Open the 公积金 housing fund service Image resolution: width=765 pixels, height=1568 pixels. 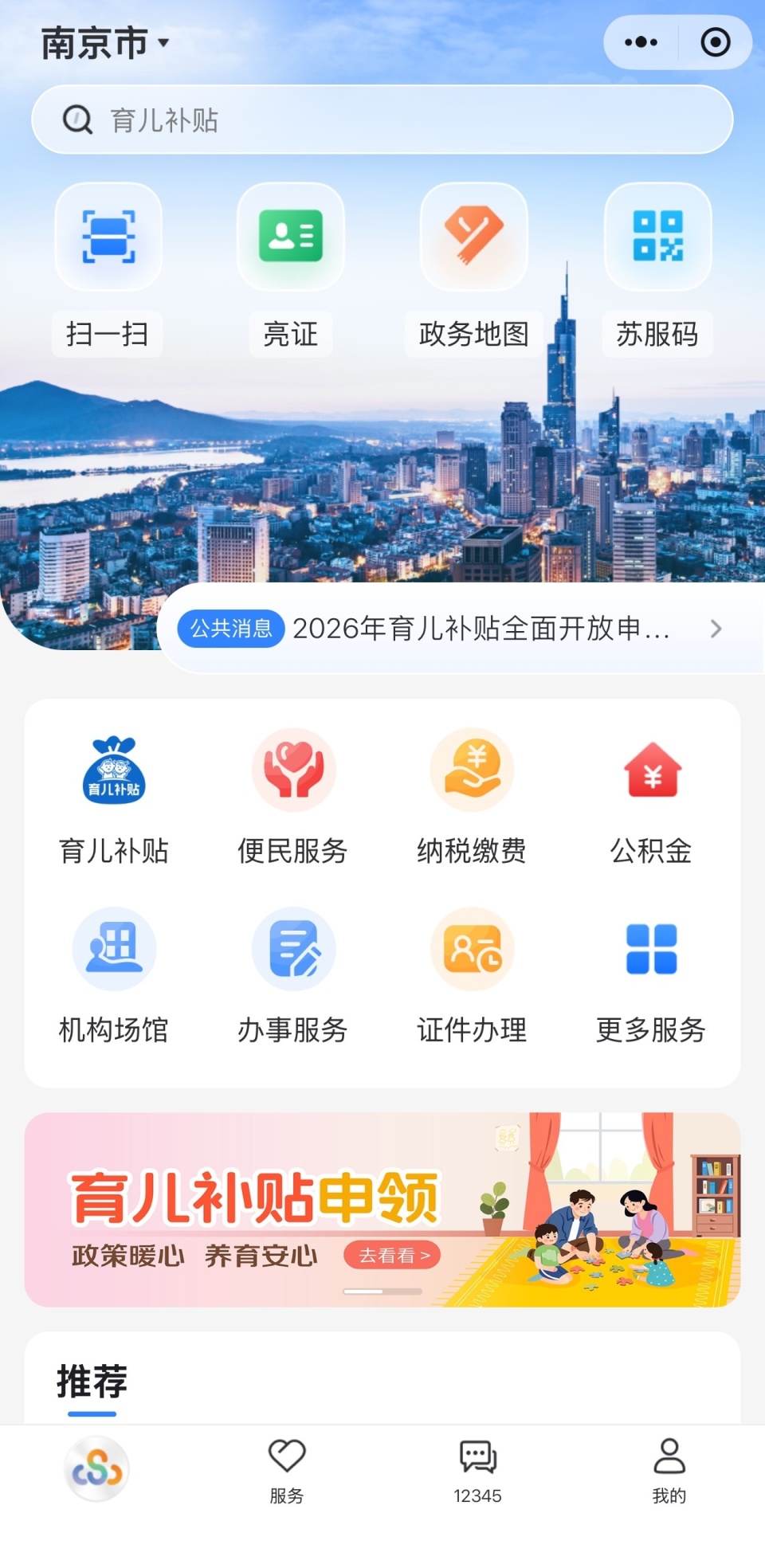pos(650,797)
